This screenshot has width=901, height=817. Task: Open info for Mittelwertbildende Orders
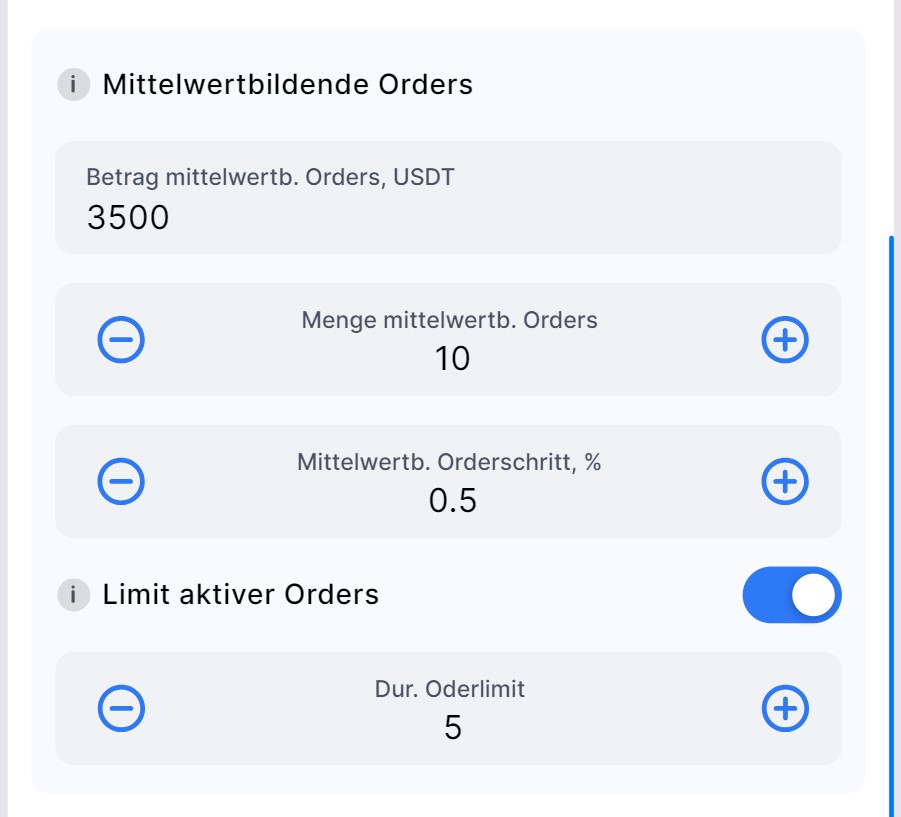click(x=73, y=85)
